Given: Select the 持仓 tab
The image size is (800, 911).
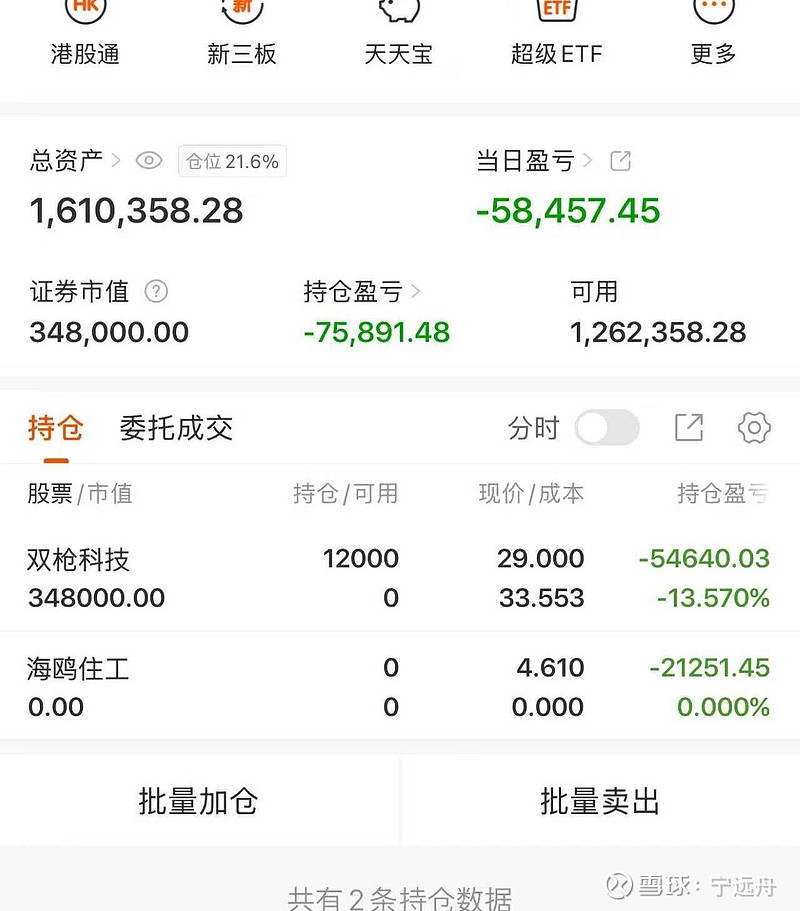Looking at the screenshot, I should point(56,428).
